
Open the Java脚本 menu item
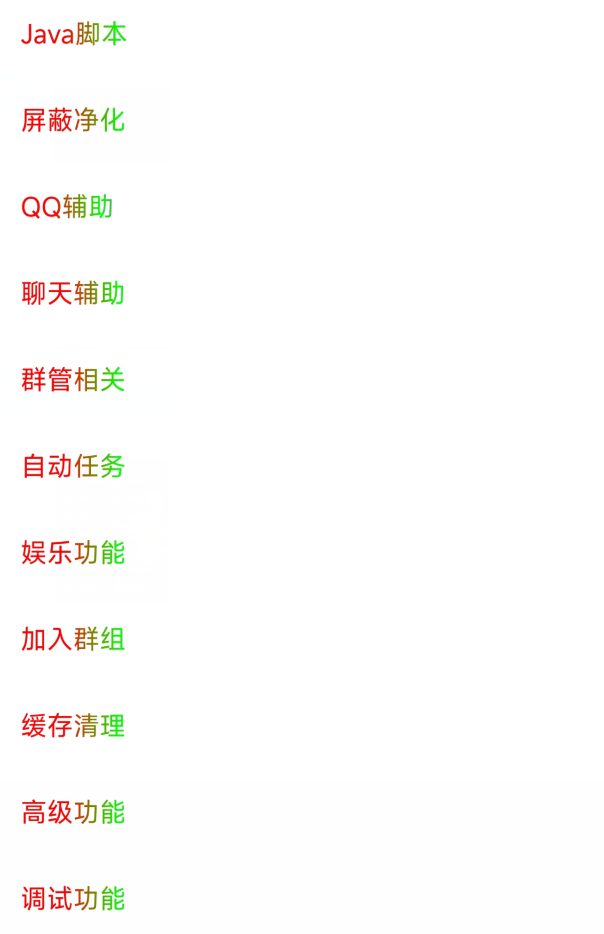(x=74, y=35)
